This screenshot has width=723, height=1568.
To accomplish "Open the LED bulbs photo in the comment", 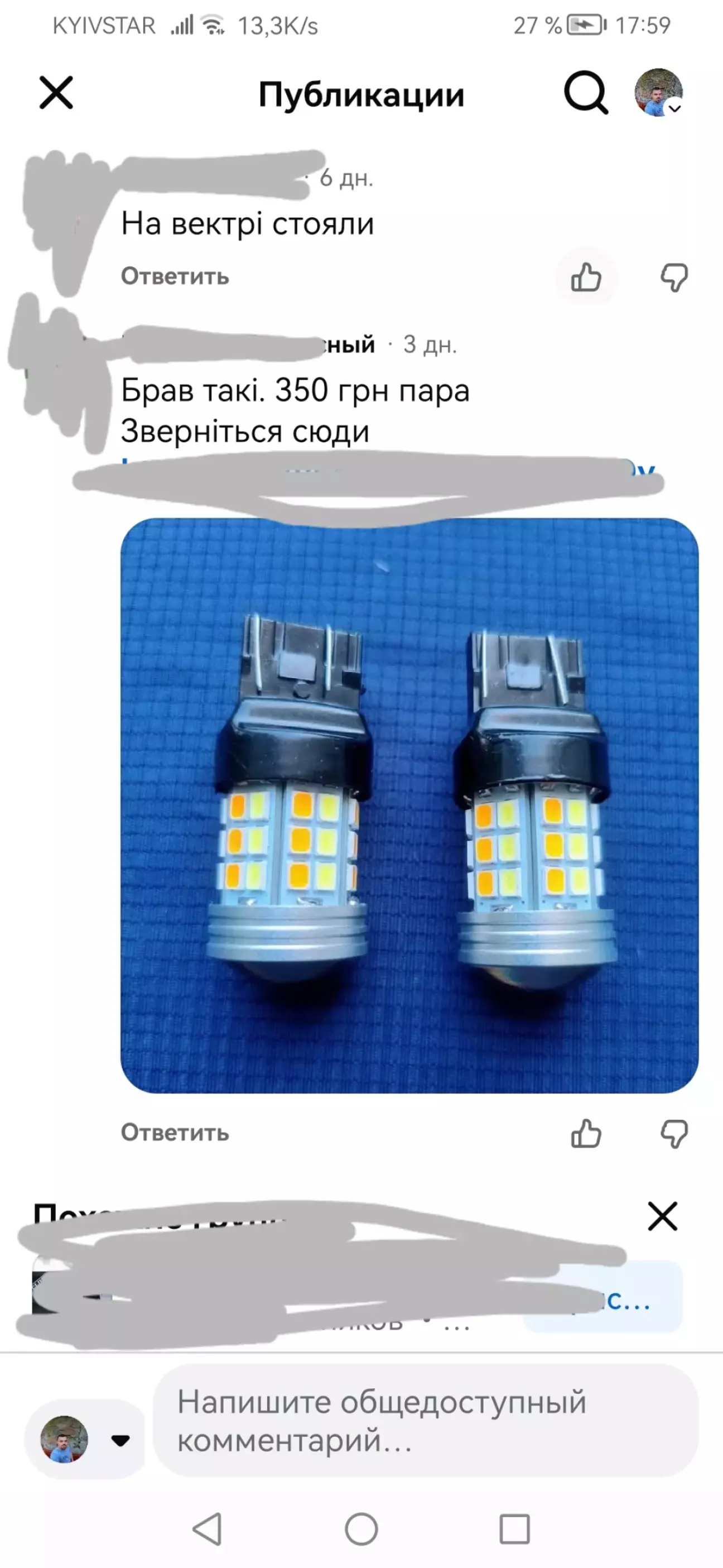I will click(409, 805).
